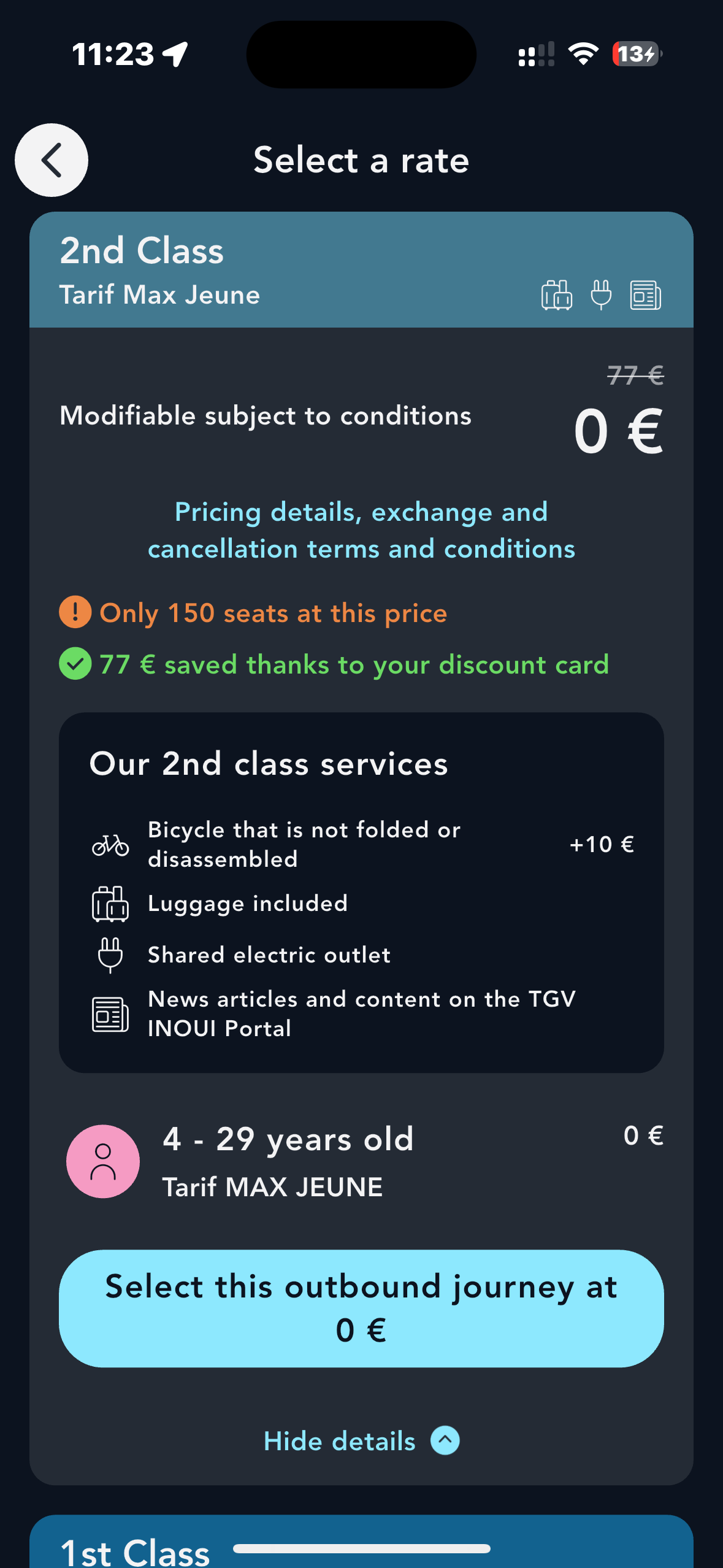Open pricing details and cancellation terms link
Screen dimensions: 723x1568
pyautogui.click(x=361, y=530)
